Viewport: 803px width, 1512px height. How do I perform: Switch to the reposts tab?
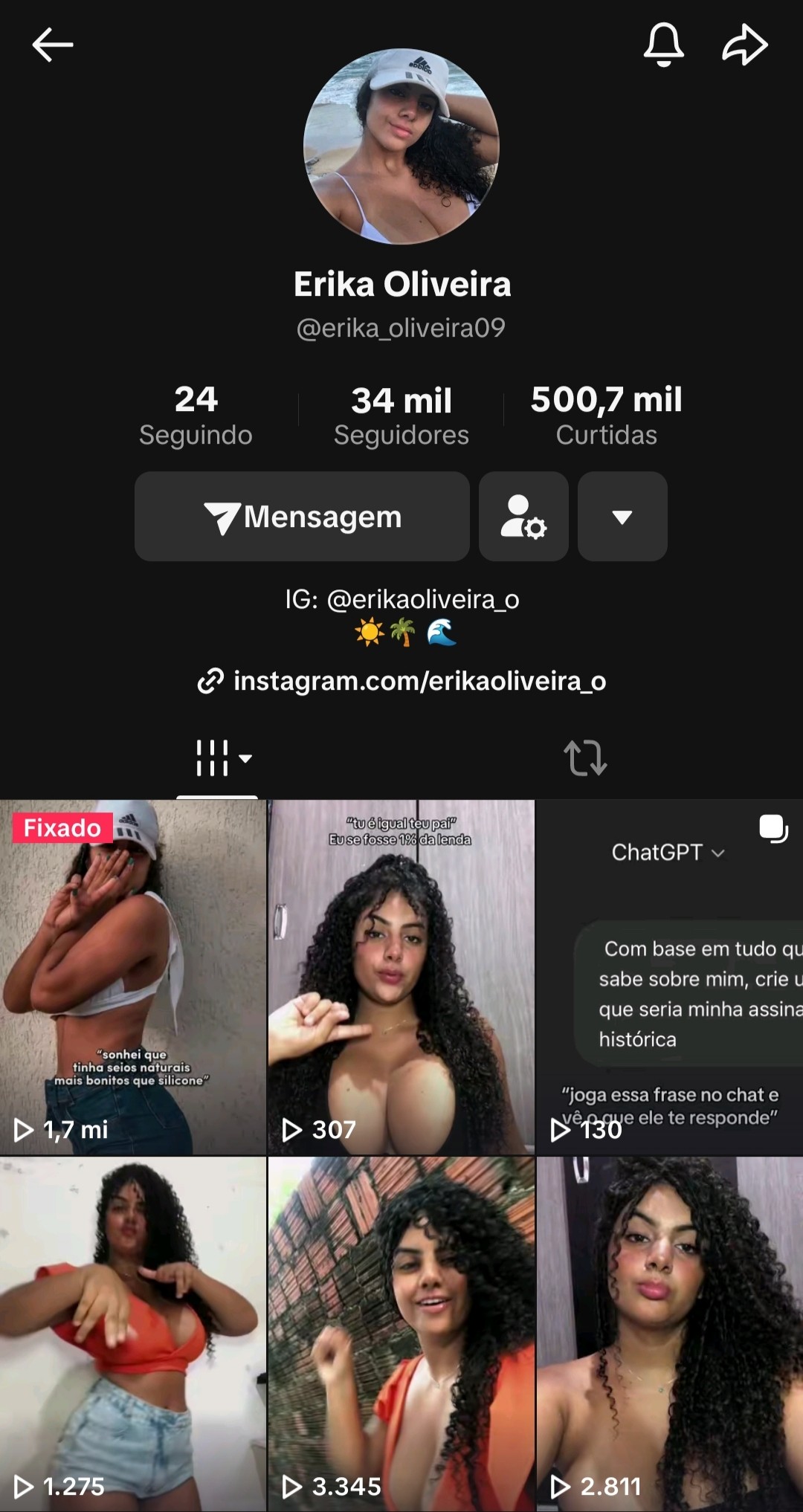click(585, 758)
